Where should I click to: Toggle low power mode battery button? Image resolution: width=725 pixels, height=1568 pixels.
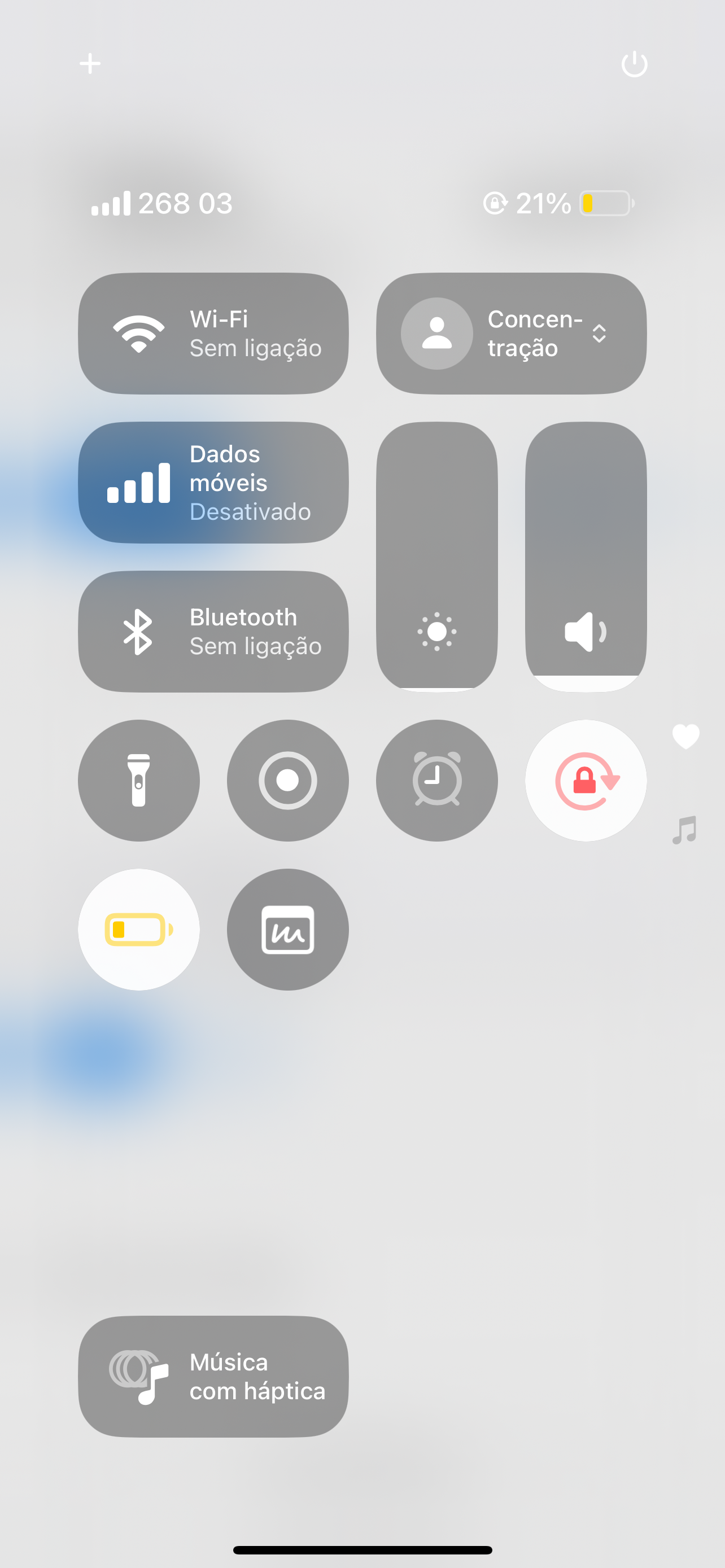[139, 930]
